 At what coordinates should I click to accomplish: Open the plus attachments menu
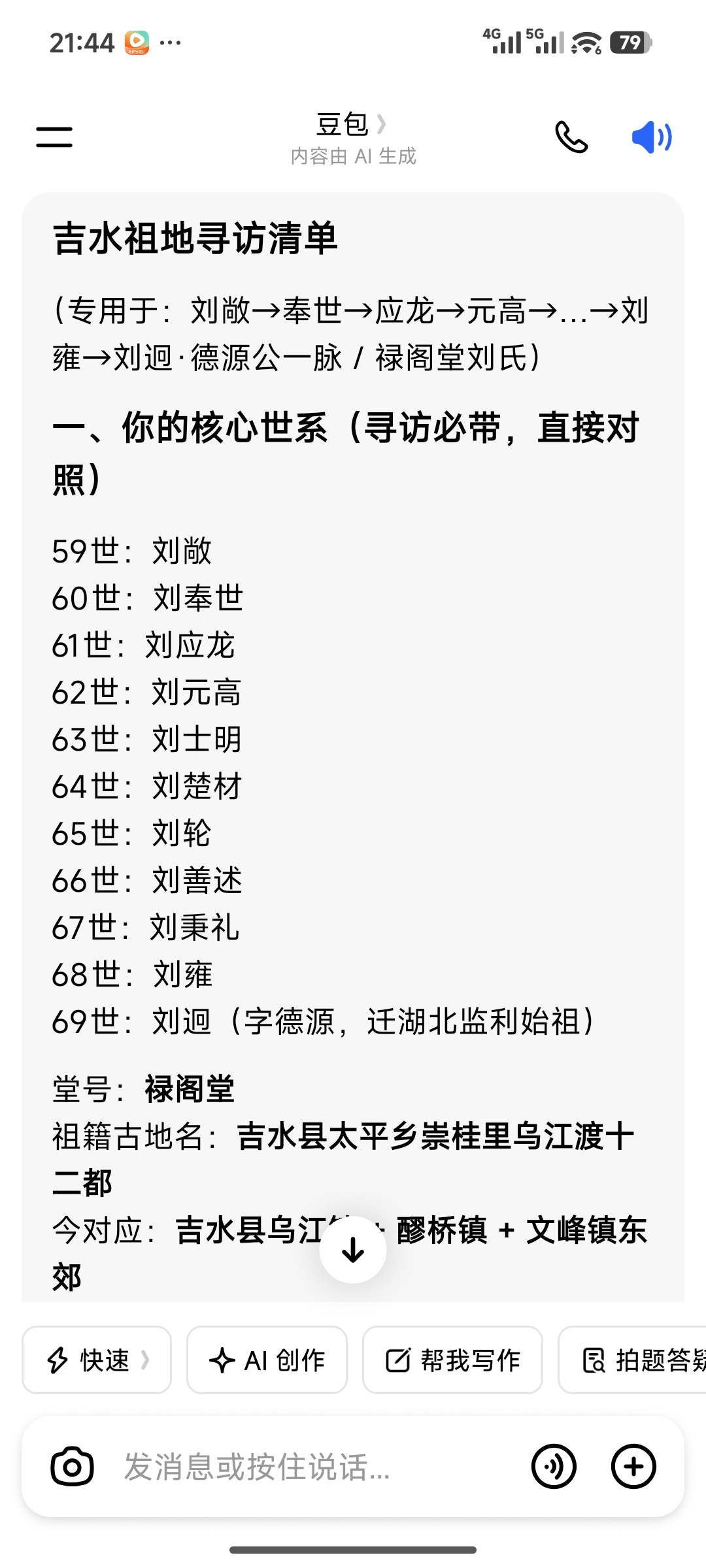tap(633, 1467)
